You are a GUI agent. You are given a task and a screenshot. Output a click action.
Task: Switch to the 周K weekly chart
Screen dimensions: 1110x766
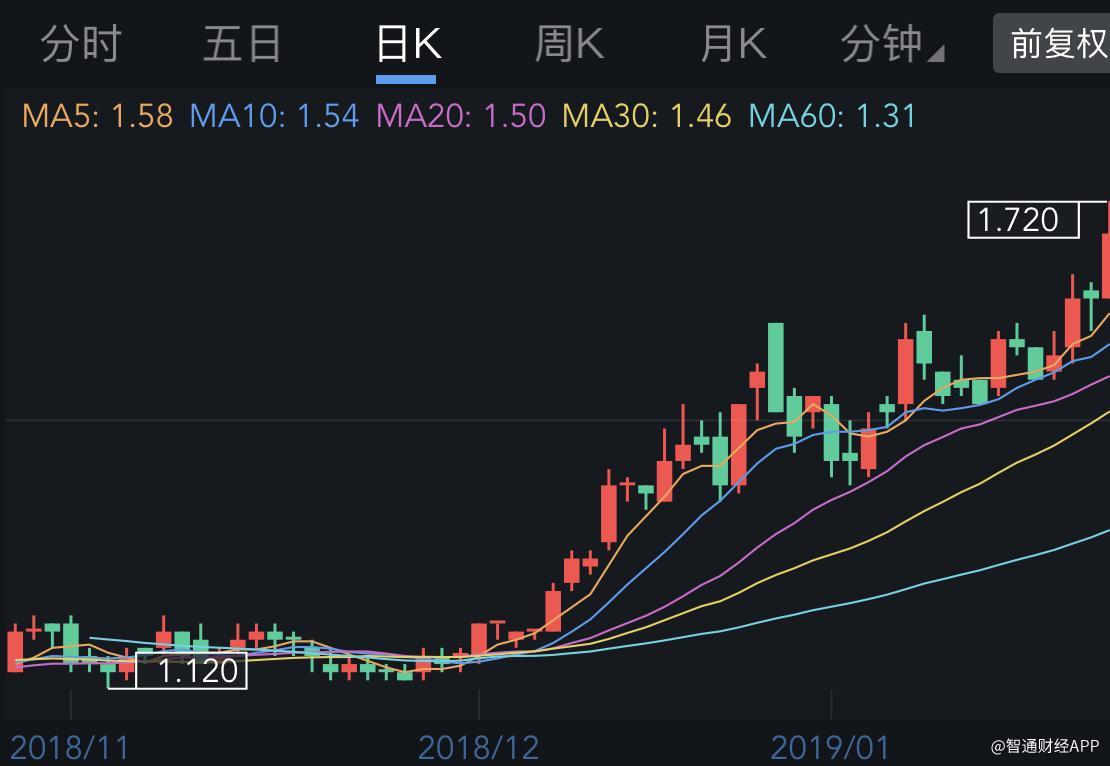[x=569, y=44]
